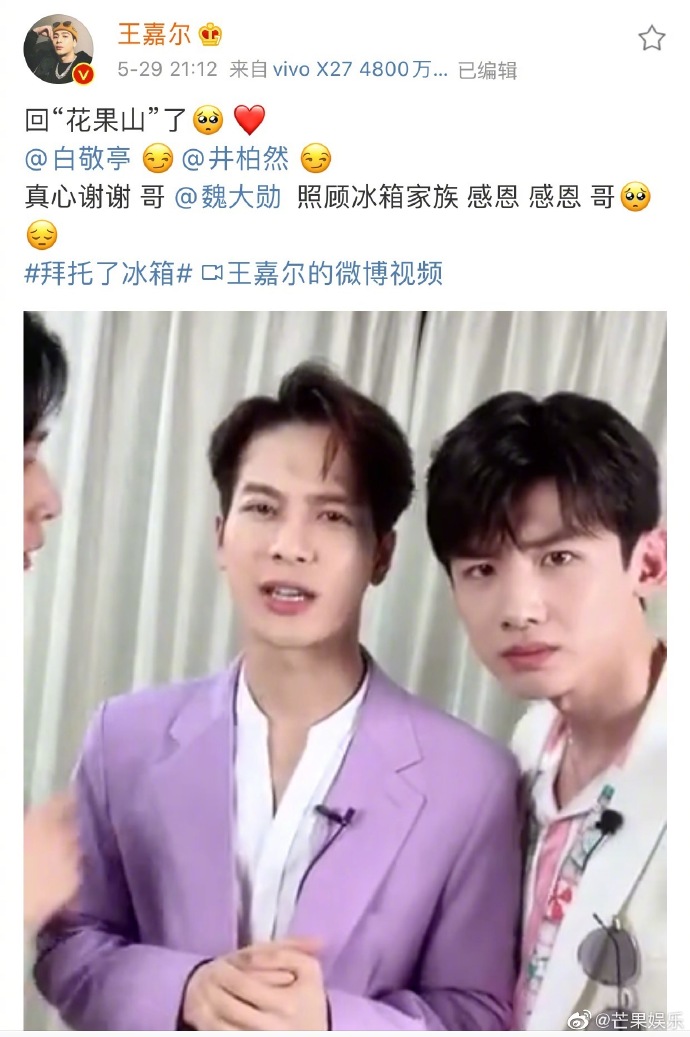
Task: Favorite this post with the star icon
Action: [x=651, y=39]
